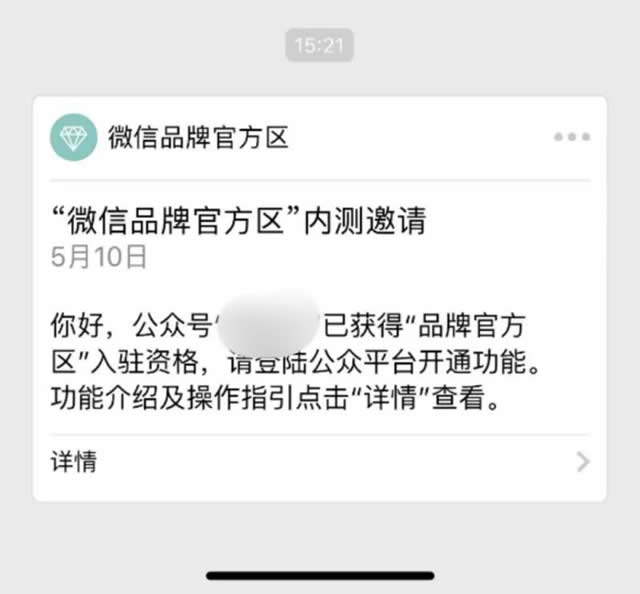Open the three-dot menu on the message card
640x594 pixels.
tap(571, 137)
